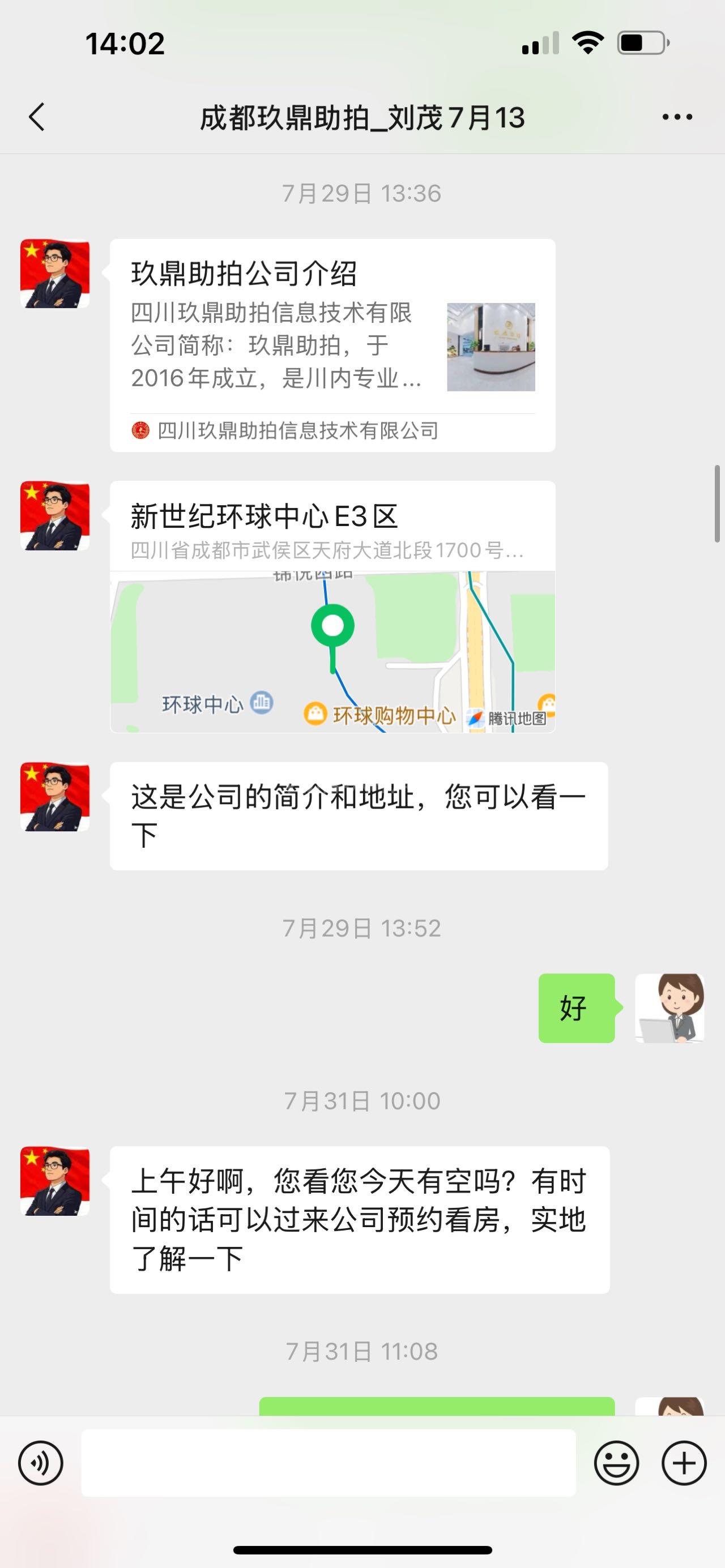Open the 玖鼎助拍公司介绍 shared article card
This screenshot has width=725, height=1568.
point(332,345)
